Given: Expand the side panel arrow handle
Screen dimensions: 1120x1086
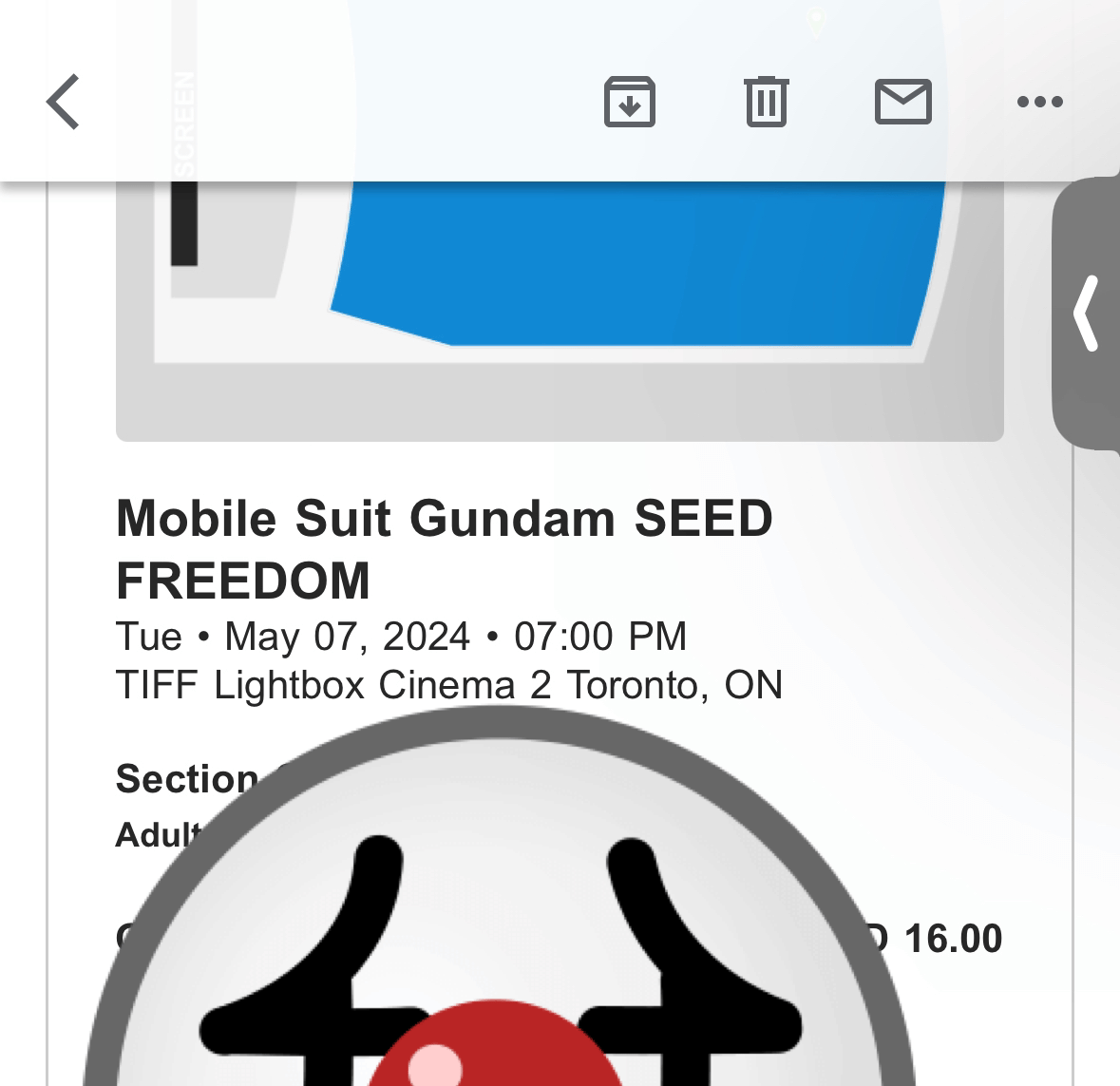Looking at the screenshot, I should 1087,314.
